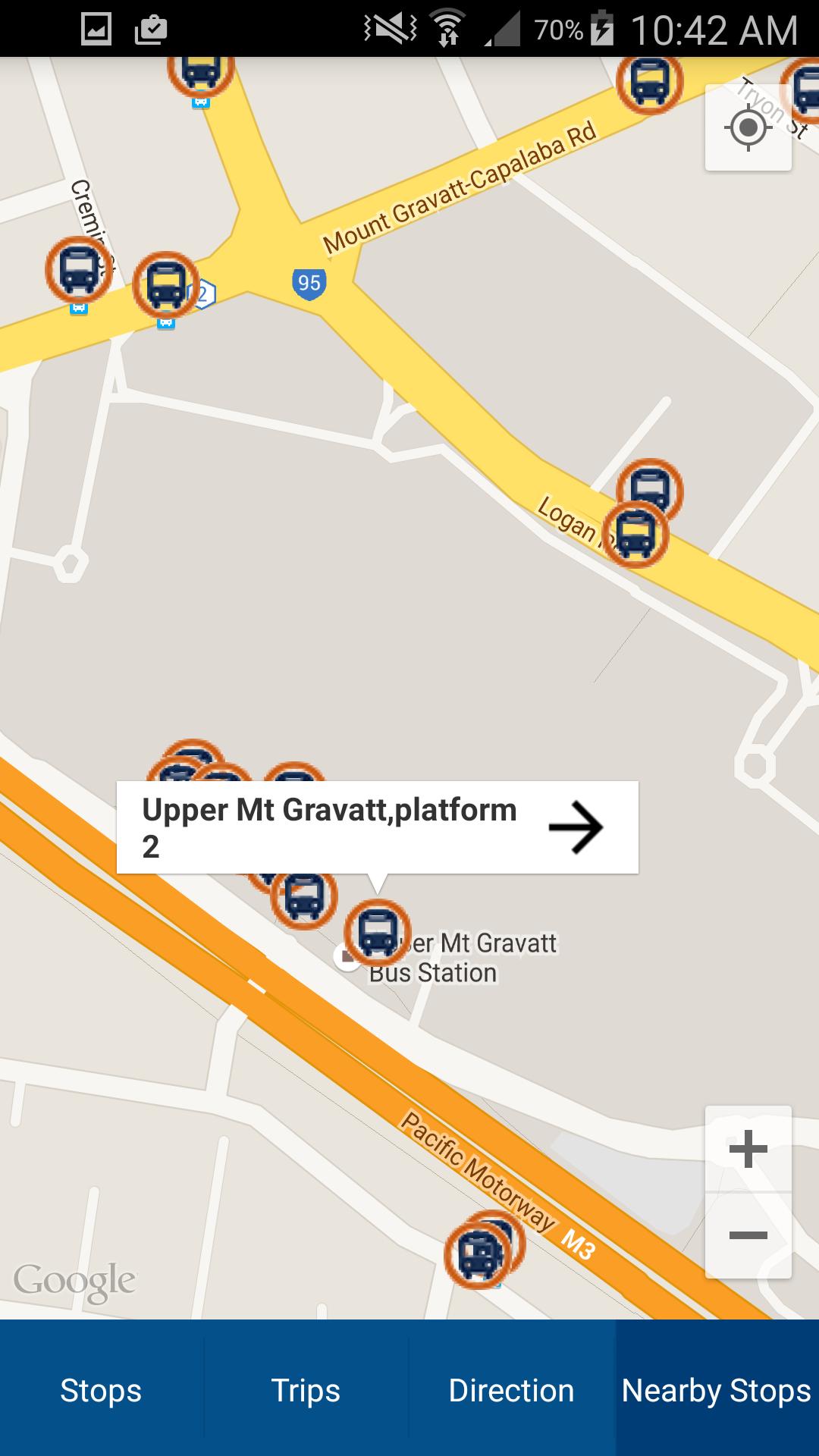Zoom in with the plus button
Viewport: 819px width, 1456px height.
747,1147
